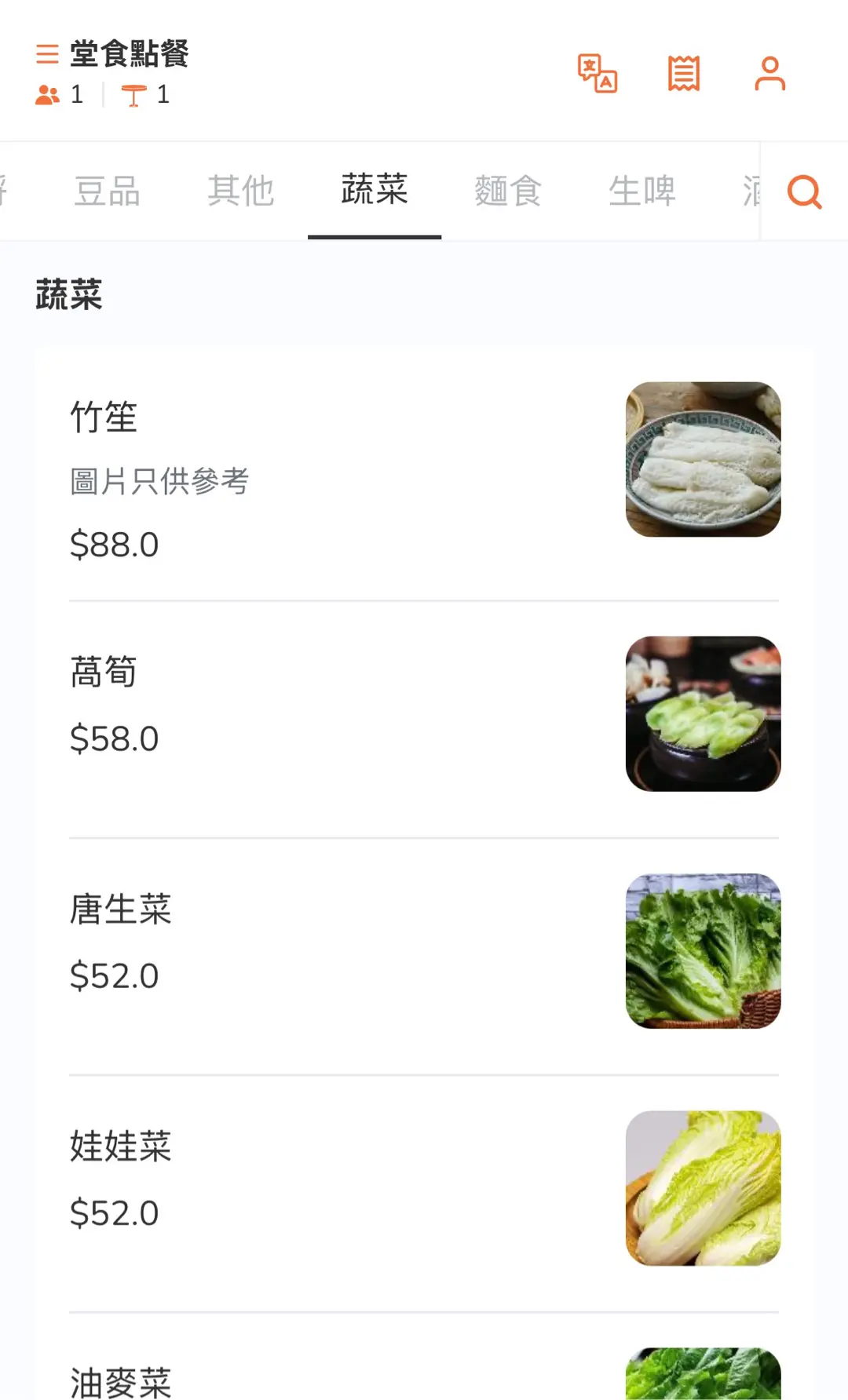Switch to the 麵食 category tab

point(508,191)
